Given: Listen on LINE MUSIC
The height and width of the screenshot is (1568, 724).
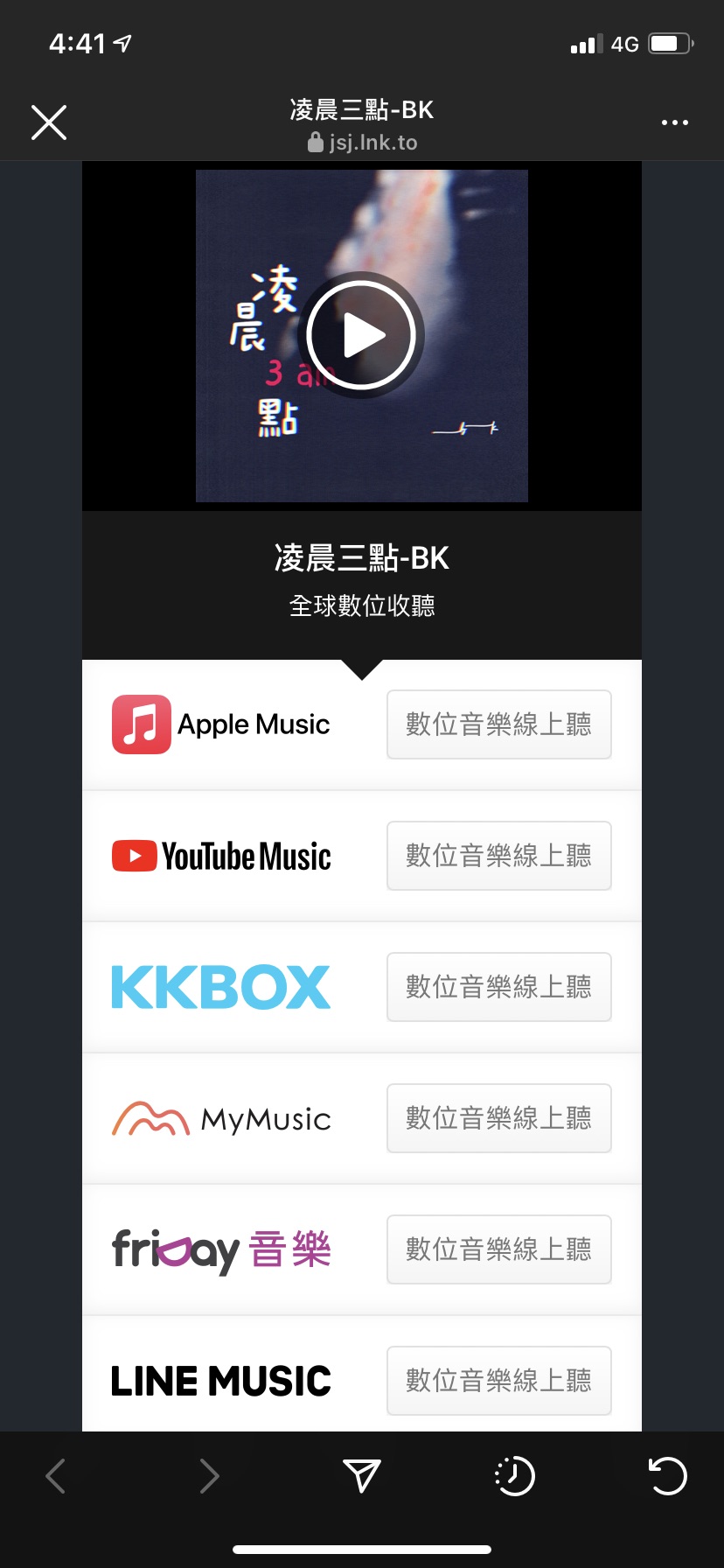Looking at the screenshot, I should [498, 1381].
